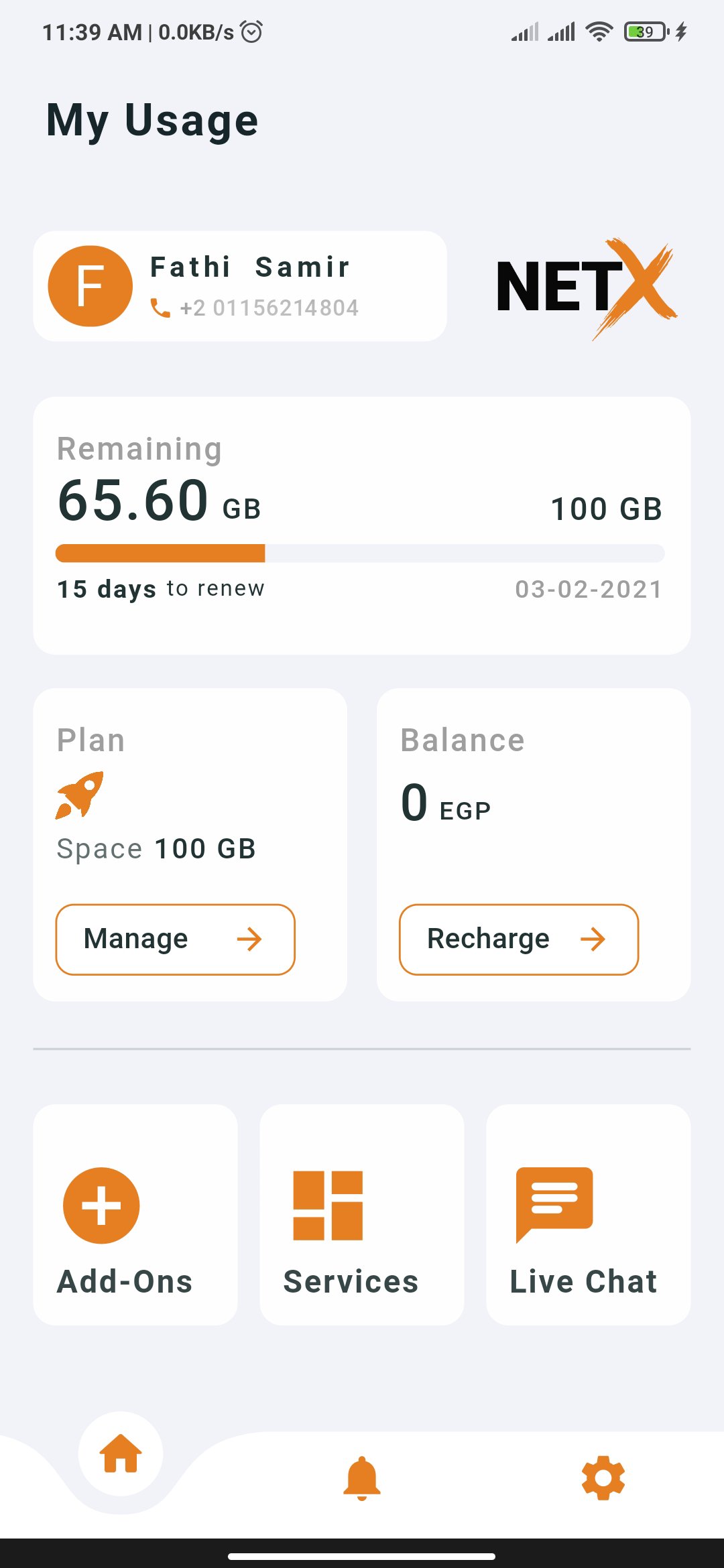Tap the status bar alarm clock icon
This screenshot has width=724, height=1568.
251,31
